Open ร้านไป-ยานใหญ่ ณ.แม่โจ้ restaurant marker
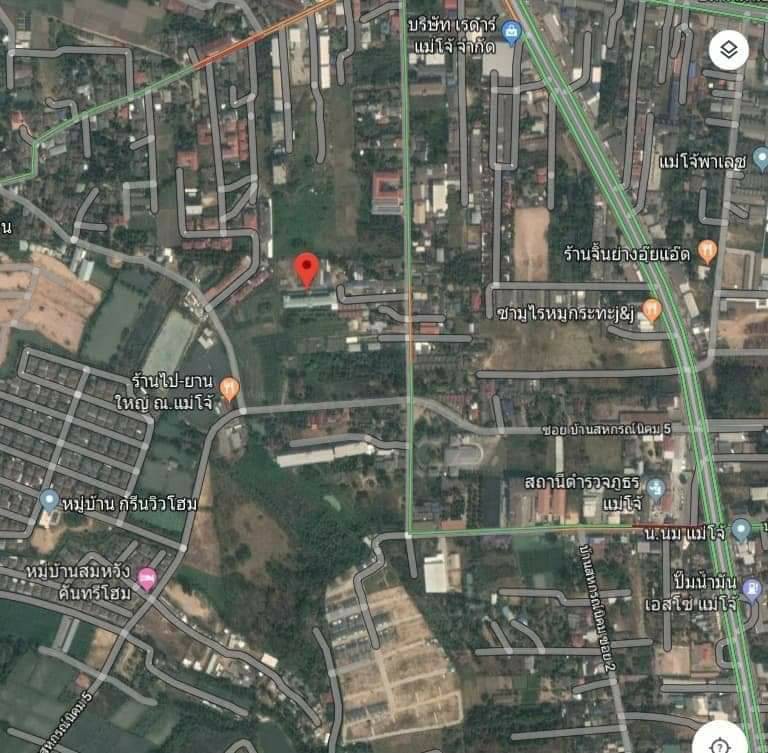This screenshot has width=768, height=753. [x=229, y=388]
